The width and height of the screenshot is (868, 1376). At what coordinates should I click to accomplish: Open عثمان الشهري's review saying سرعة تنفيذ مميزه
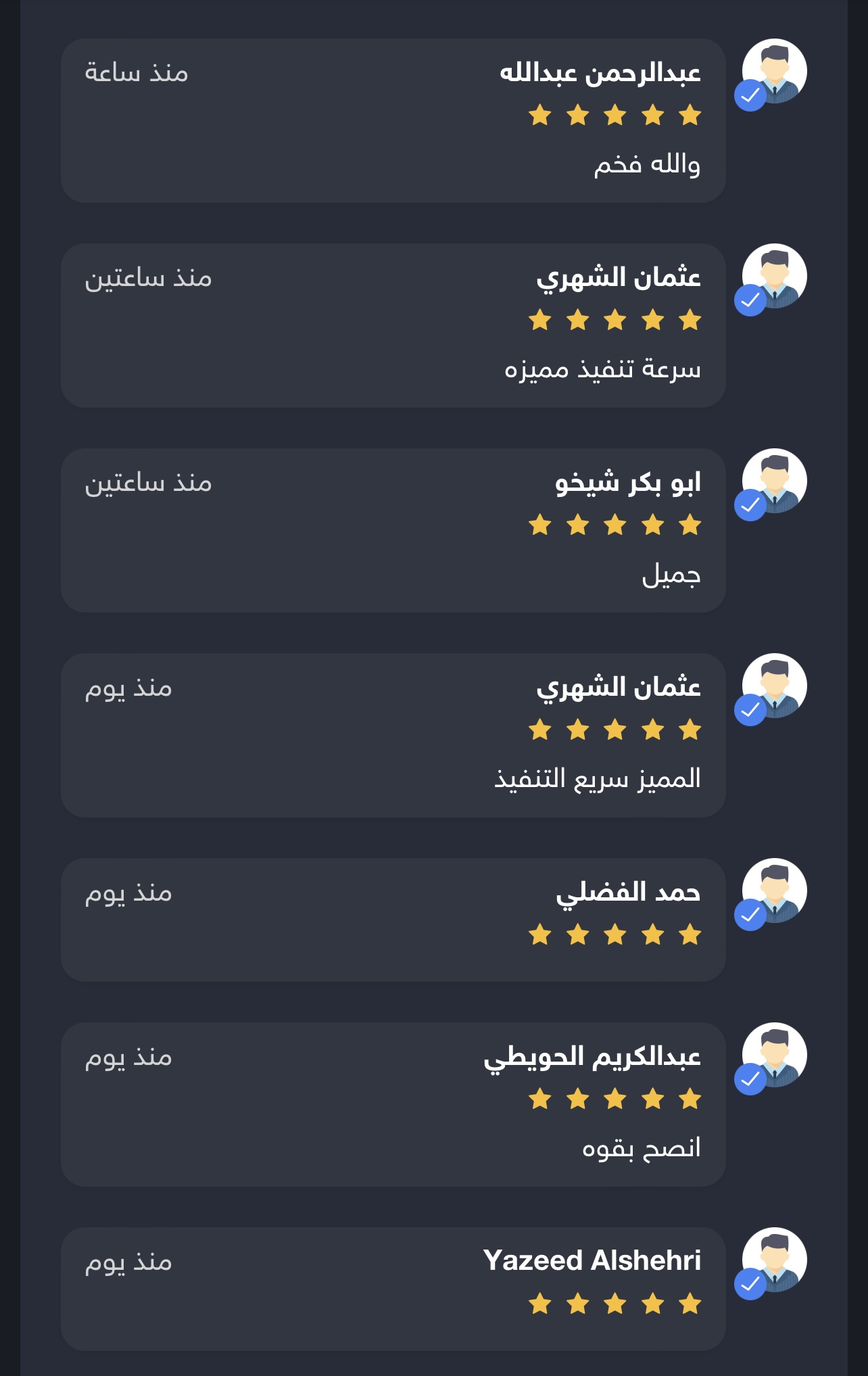[393, 326]
